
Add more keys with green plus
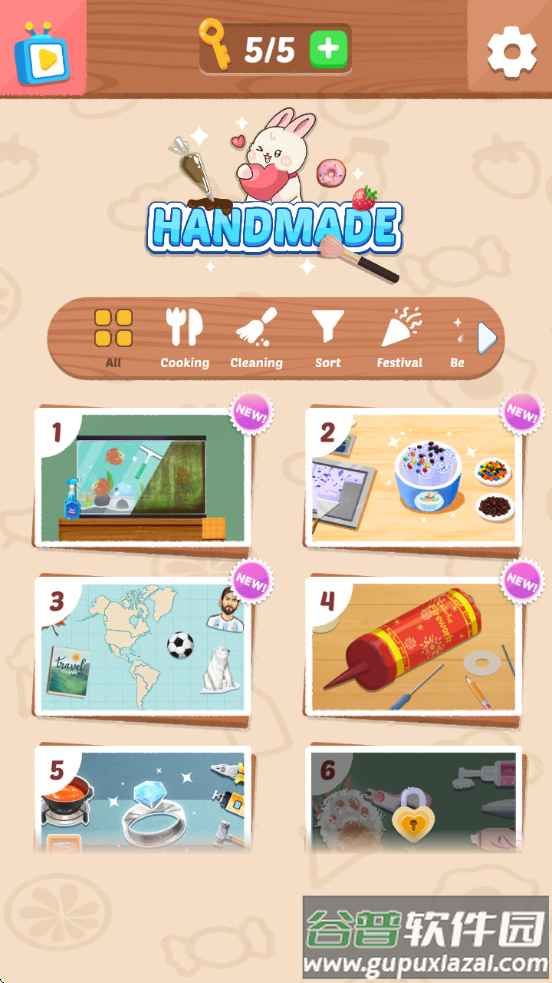click(x=328, y=50)
